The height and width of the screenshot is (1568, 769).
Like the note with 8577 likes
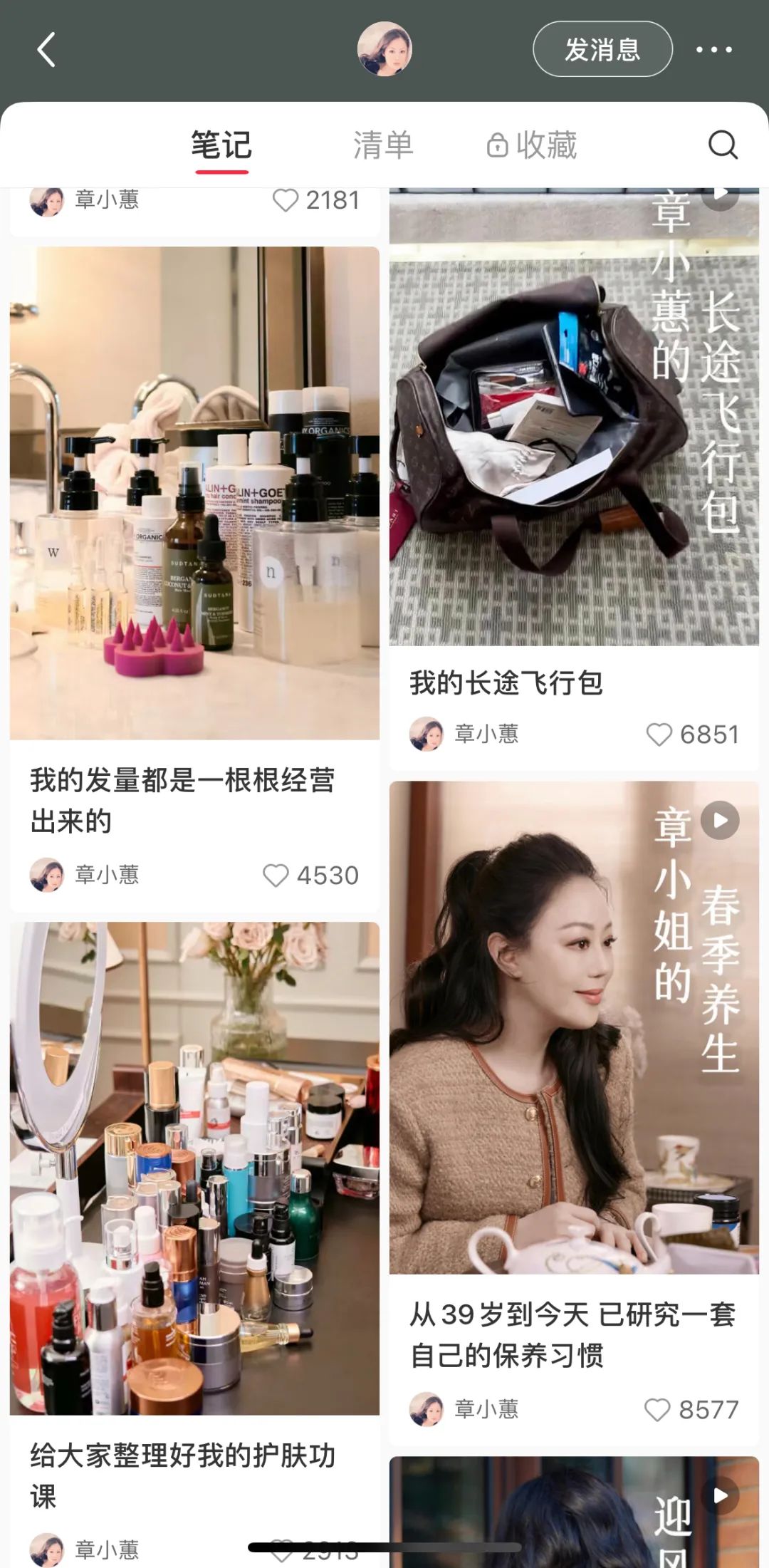[x=657, y=1409]
